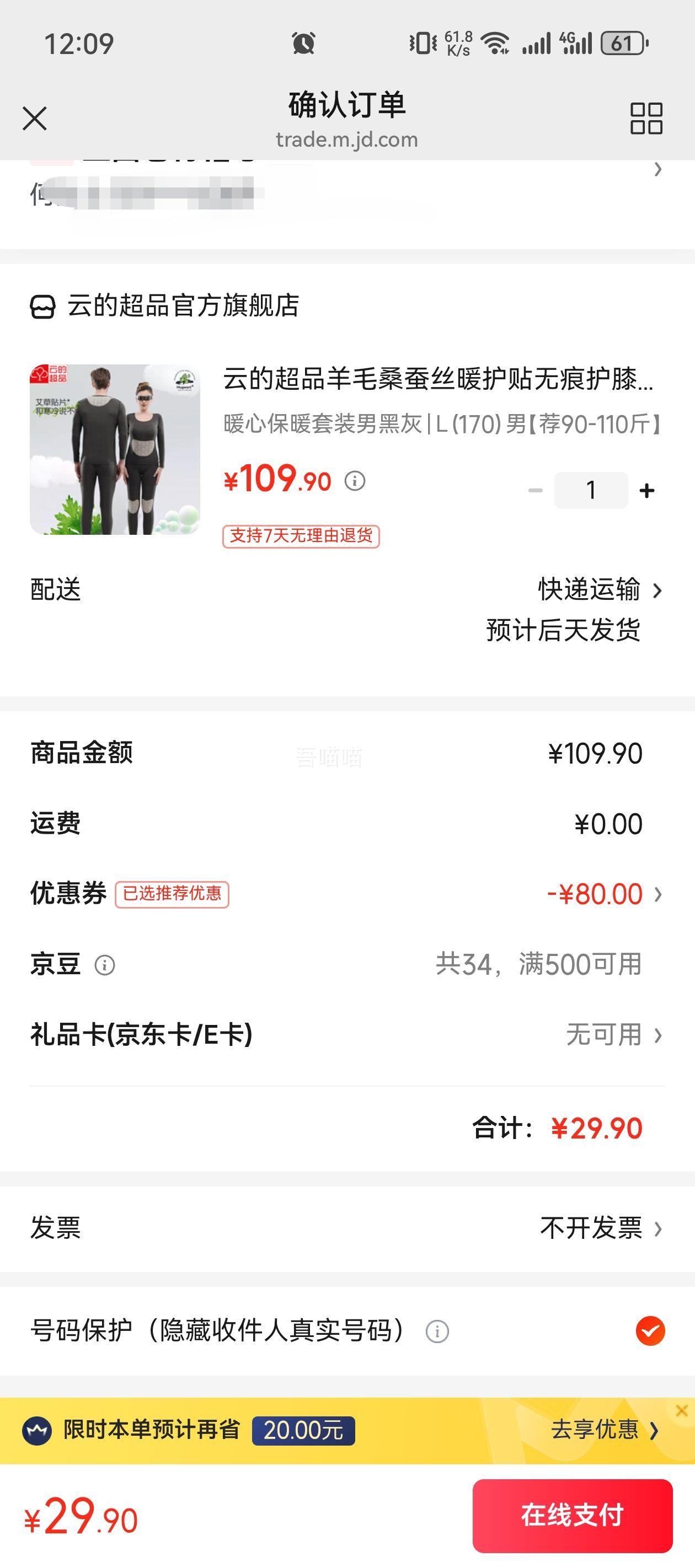Open the grid menu icon
The image size is (695, 1568).
(x=646, y=118)
